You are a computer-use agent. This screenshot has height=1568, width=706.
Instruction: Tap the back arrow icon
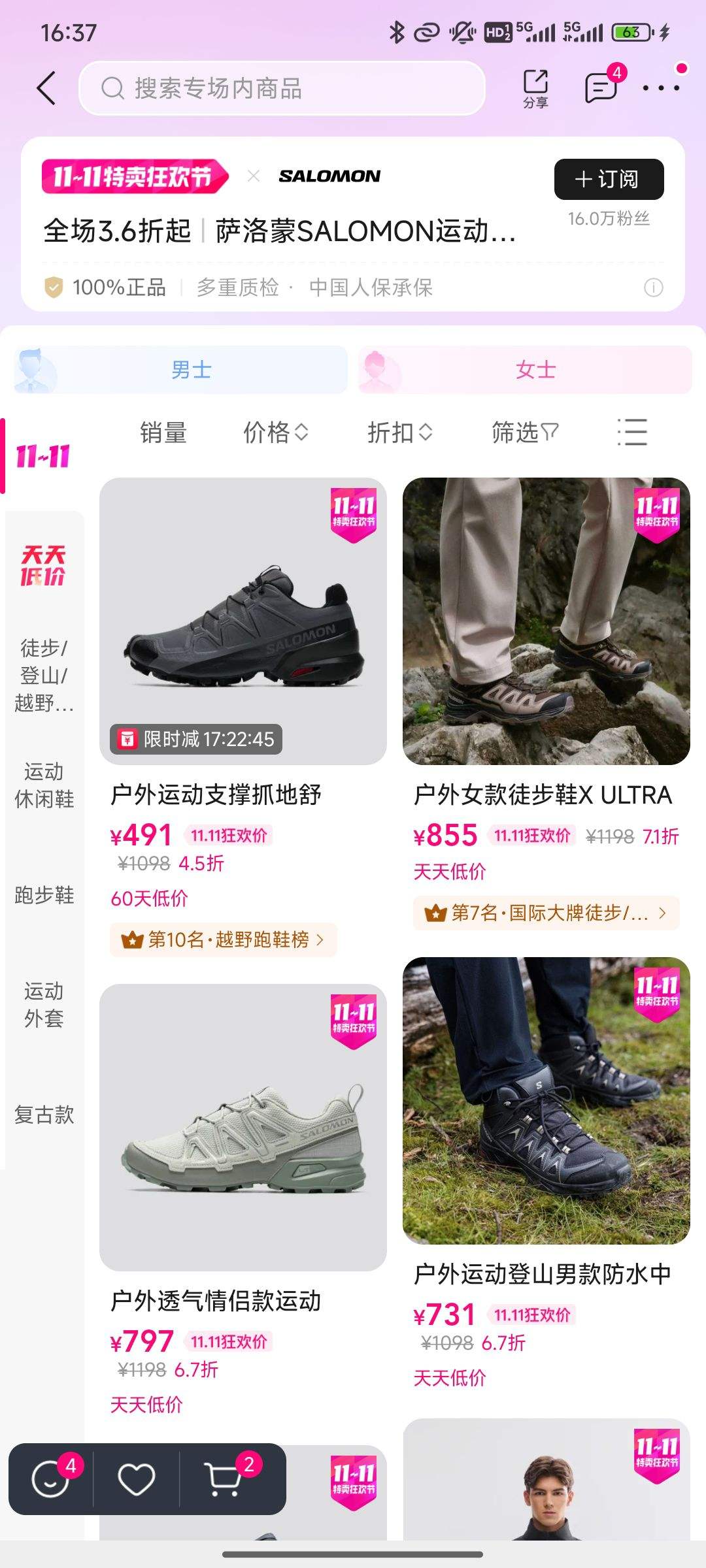[x=45, y=88]
